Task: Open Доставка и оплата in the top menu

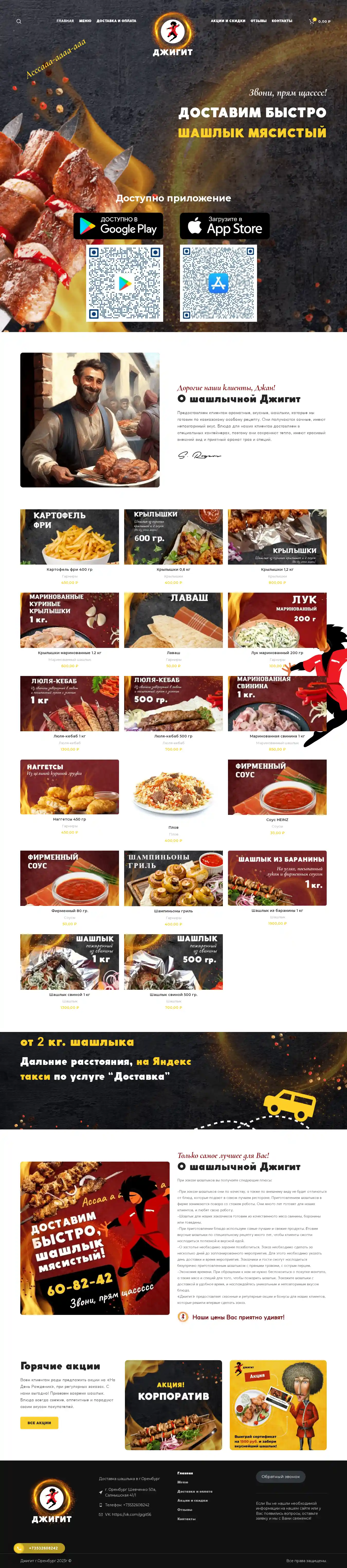Action: tap(116, 21)
